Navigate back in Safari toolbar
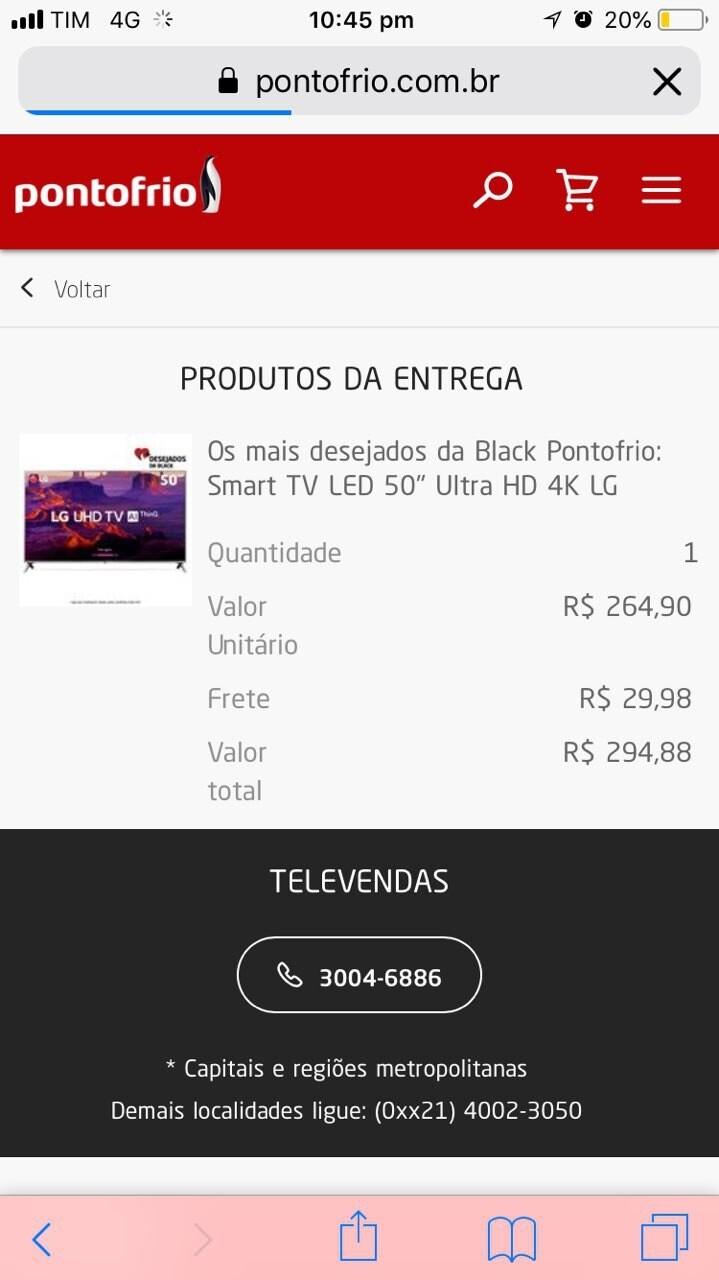719x1280 pixels. click(x=41, y=1240)
